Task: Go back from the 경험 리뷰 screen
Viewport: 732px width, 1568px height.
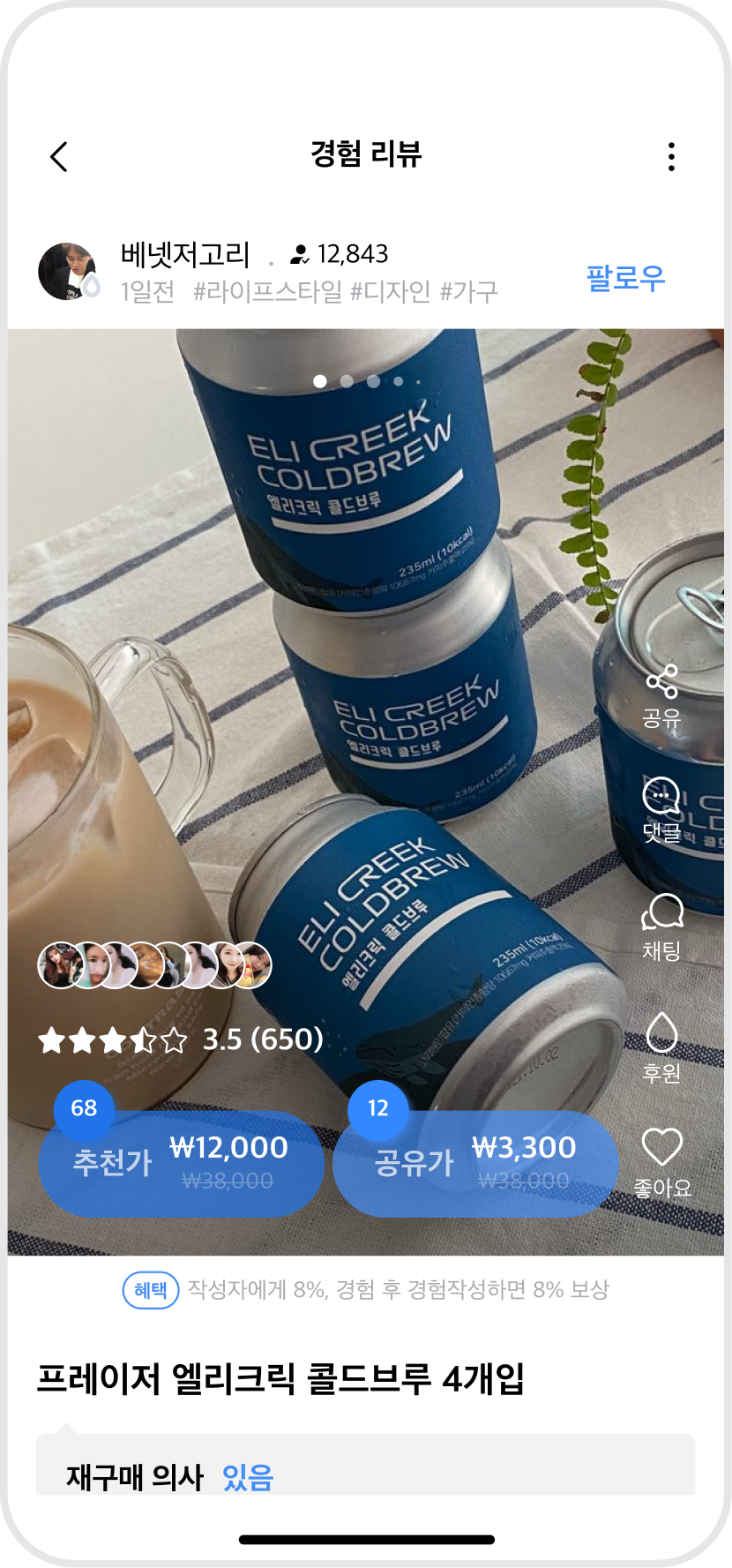Action: click(x=58, y=157)
